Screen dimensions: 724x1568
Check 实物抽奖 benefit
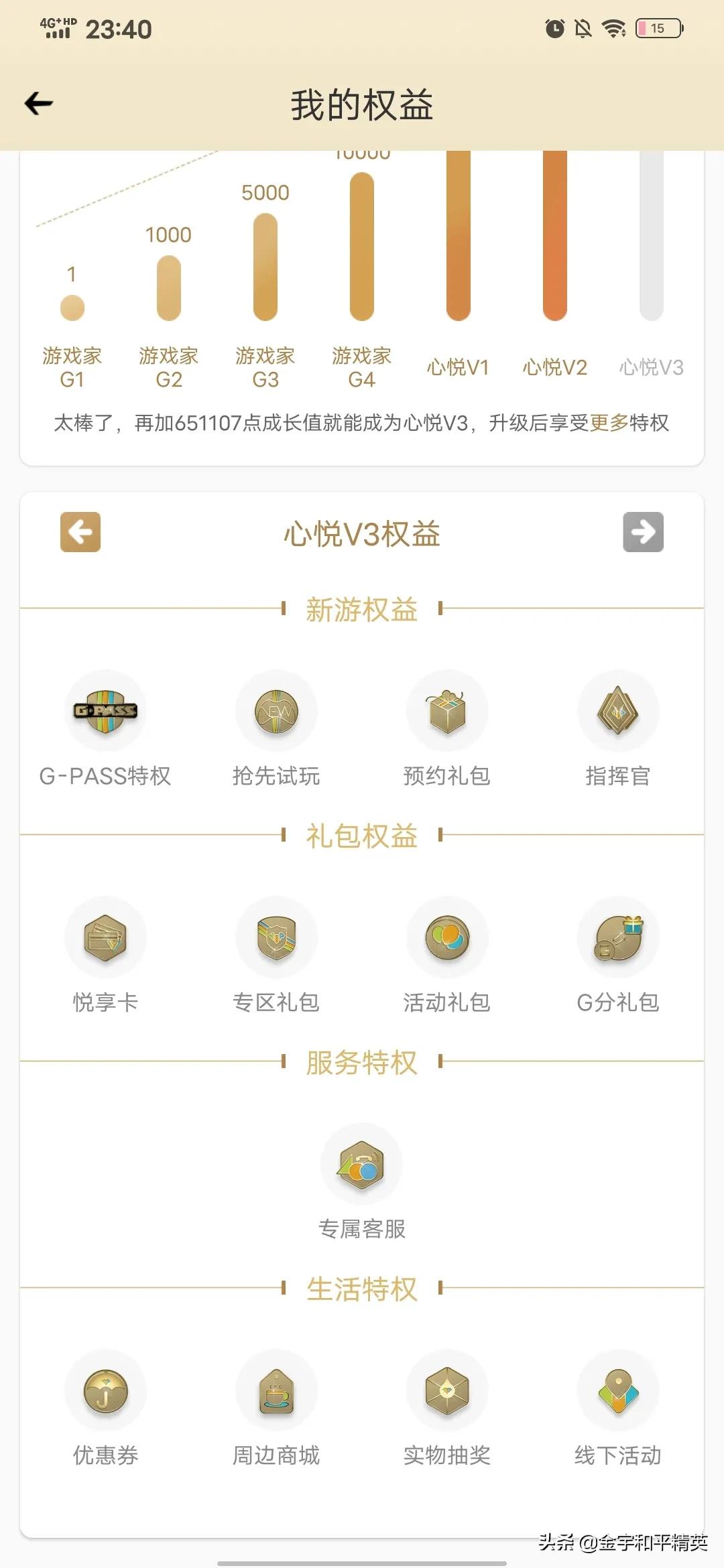point(447,1391)
